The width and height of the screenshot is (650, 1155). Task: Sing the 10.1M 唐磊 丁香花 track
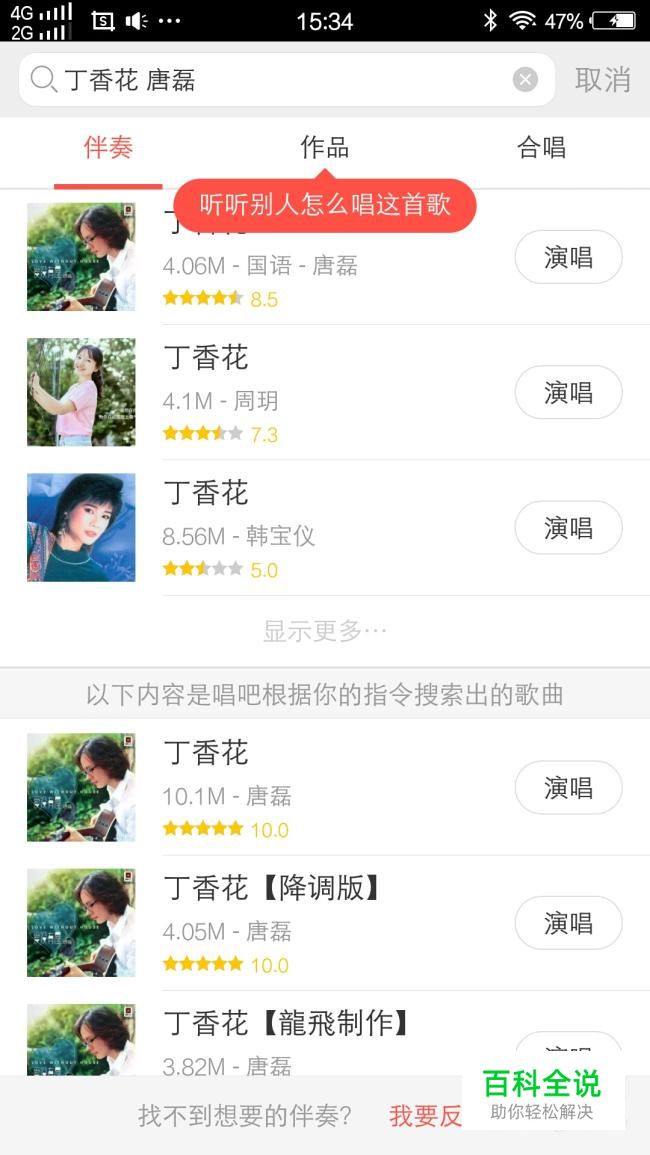(x=568, y=787)
